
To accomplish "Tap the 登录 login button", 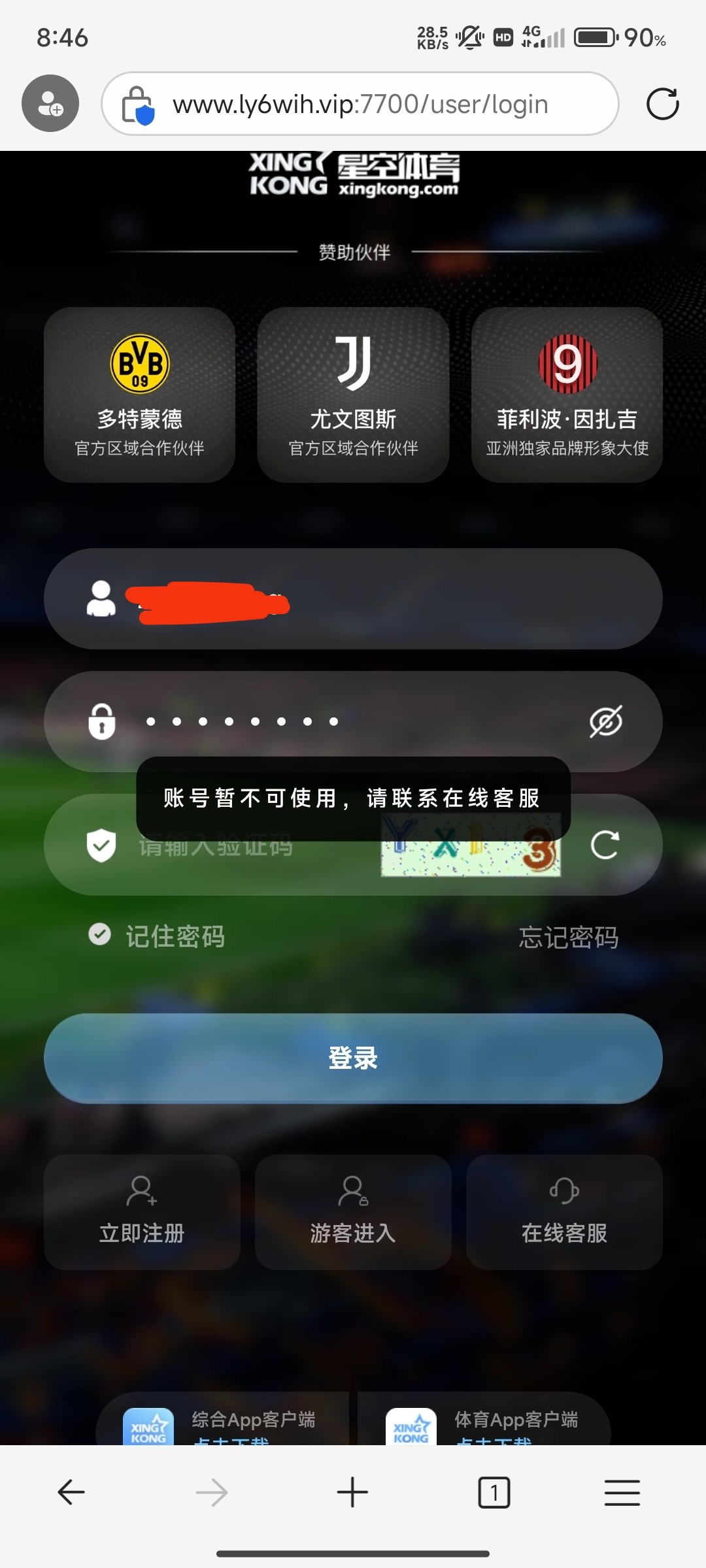I will [x=353, y=1058].
